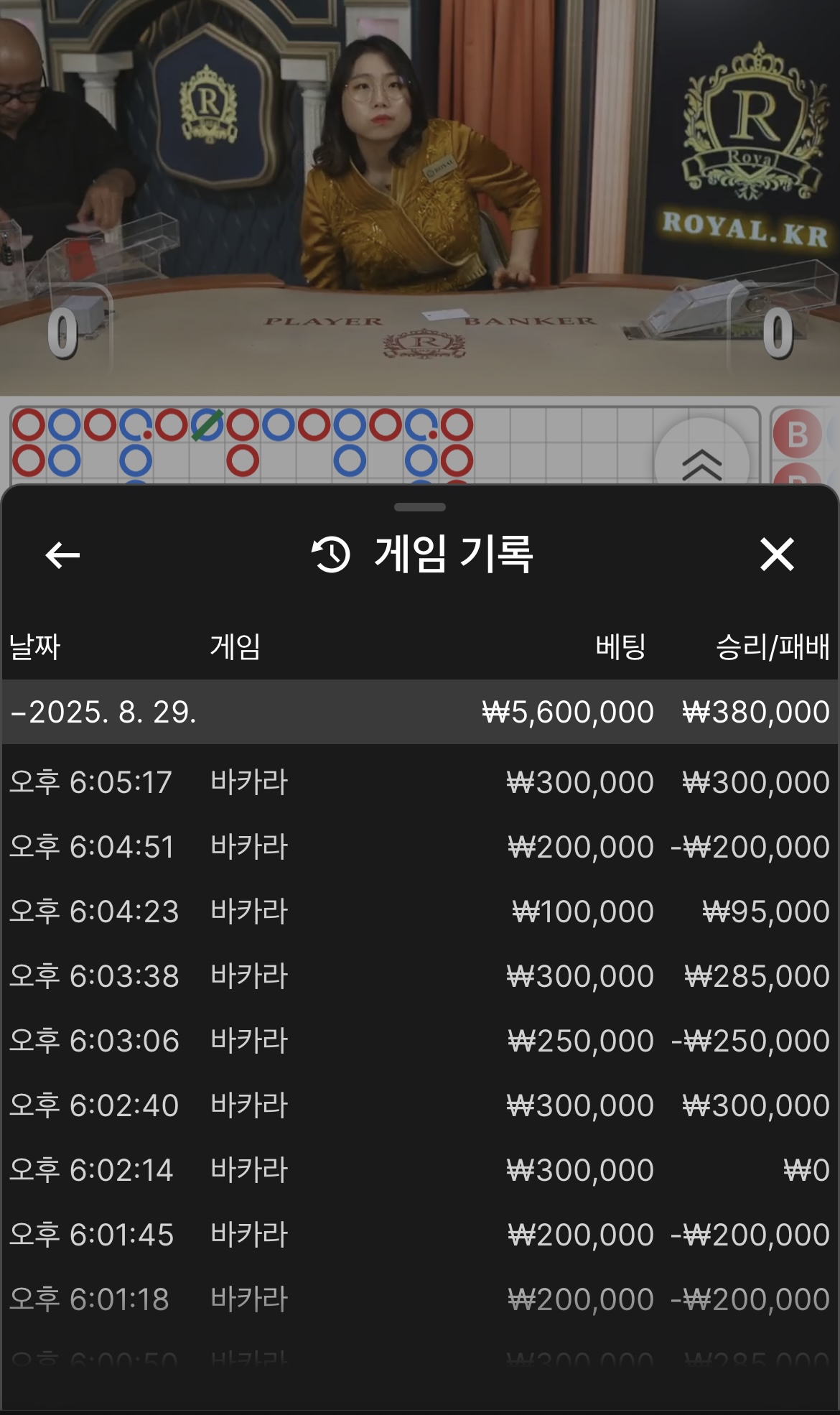Screen dimensions: 840x1415
Task: Open the 6:05:17 baccarat record
Action: tap(420, 781)
